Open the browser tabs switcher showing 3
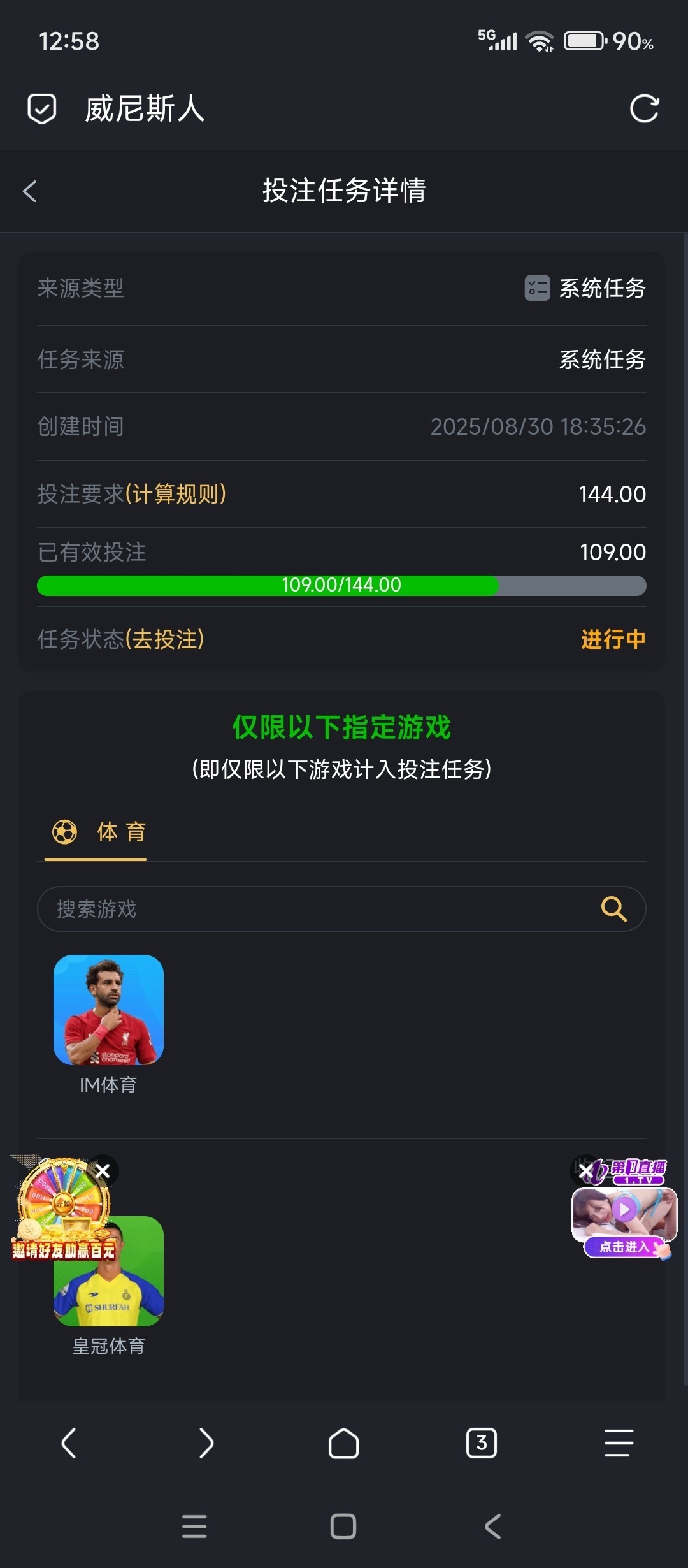The height and width of the screenshot is (1568, 688). point(482,1443)
